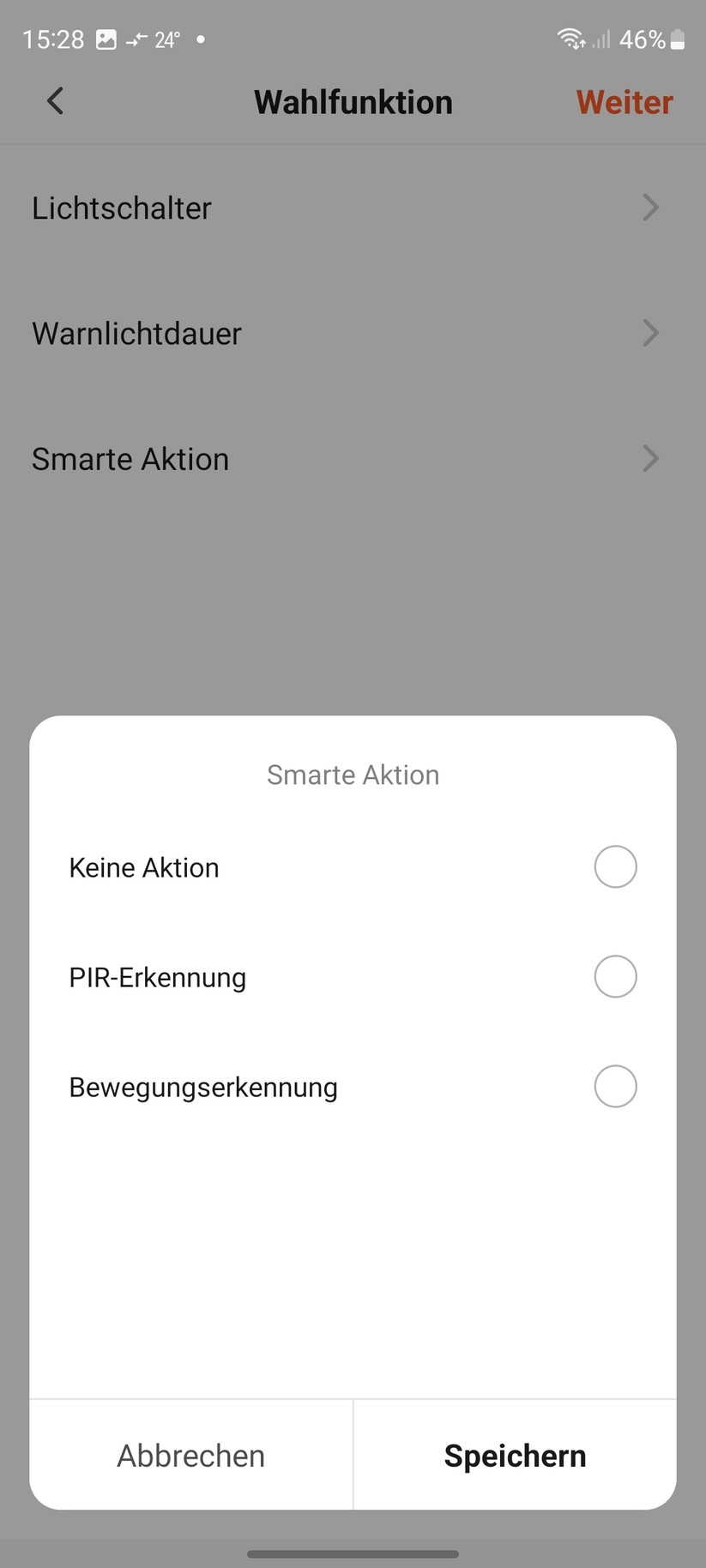Tap the data transfer arrows icon
This screenshot has height=1568, width=706.
(137, 39)
